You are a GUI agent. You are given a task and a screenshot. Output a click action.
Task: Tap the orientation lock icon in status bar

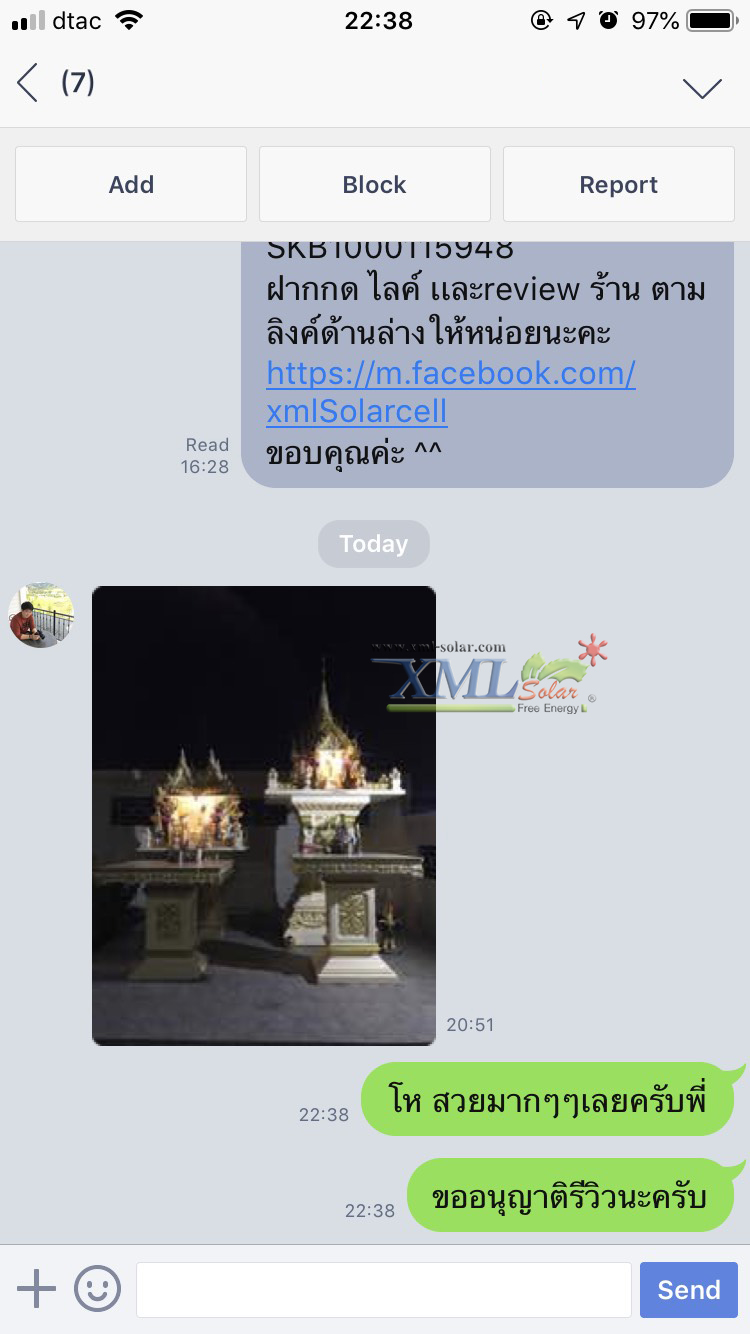point(542,19)
